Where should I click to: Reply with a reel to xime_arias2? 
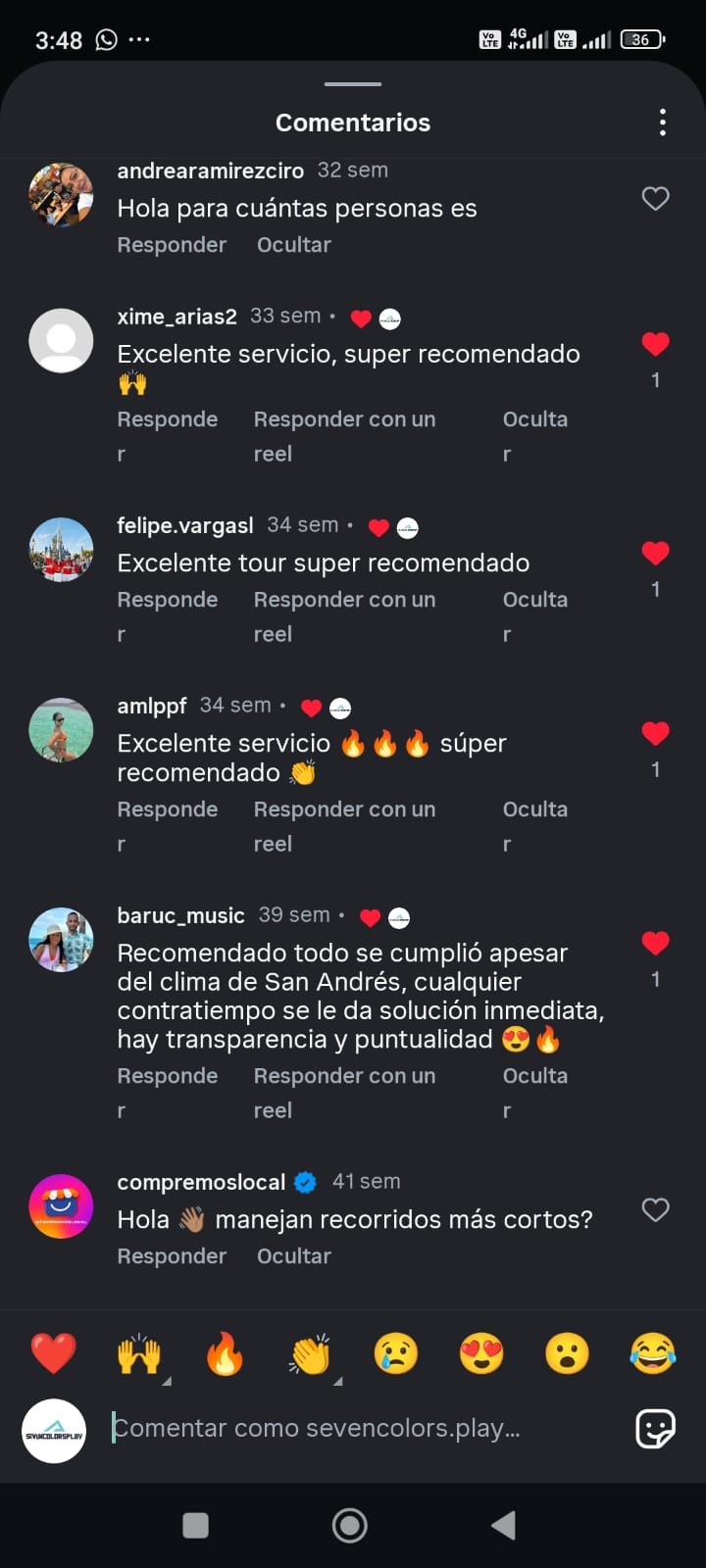[x=344, y=435]
